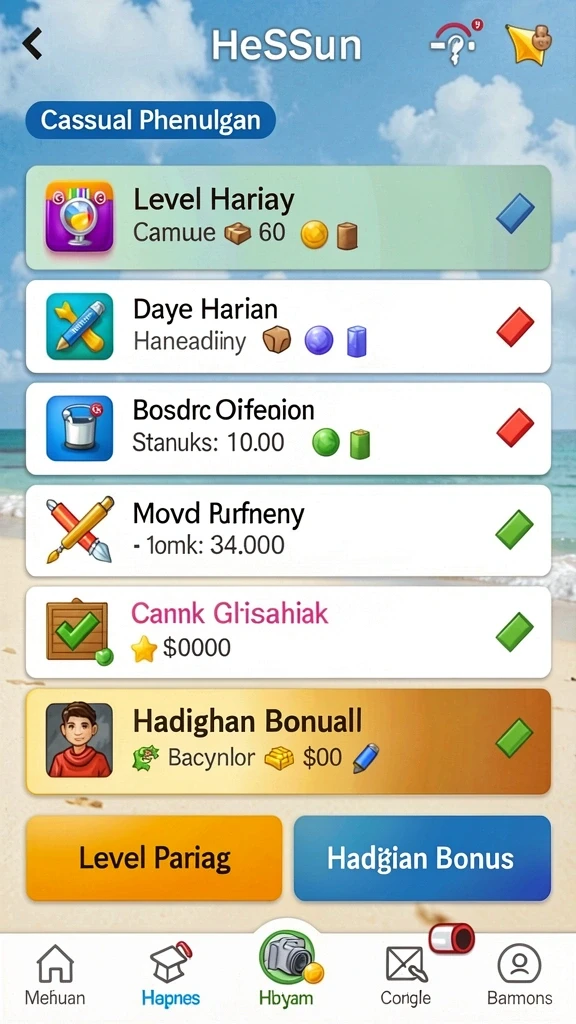Open the Movd Purfneny row
The height and width of the screenshot is (1024, 576).
[288, 530]
